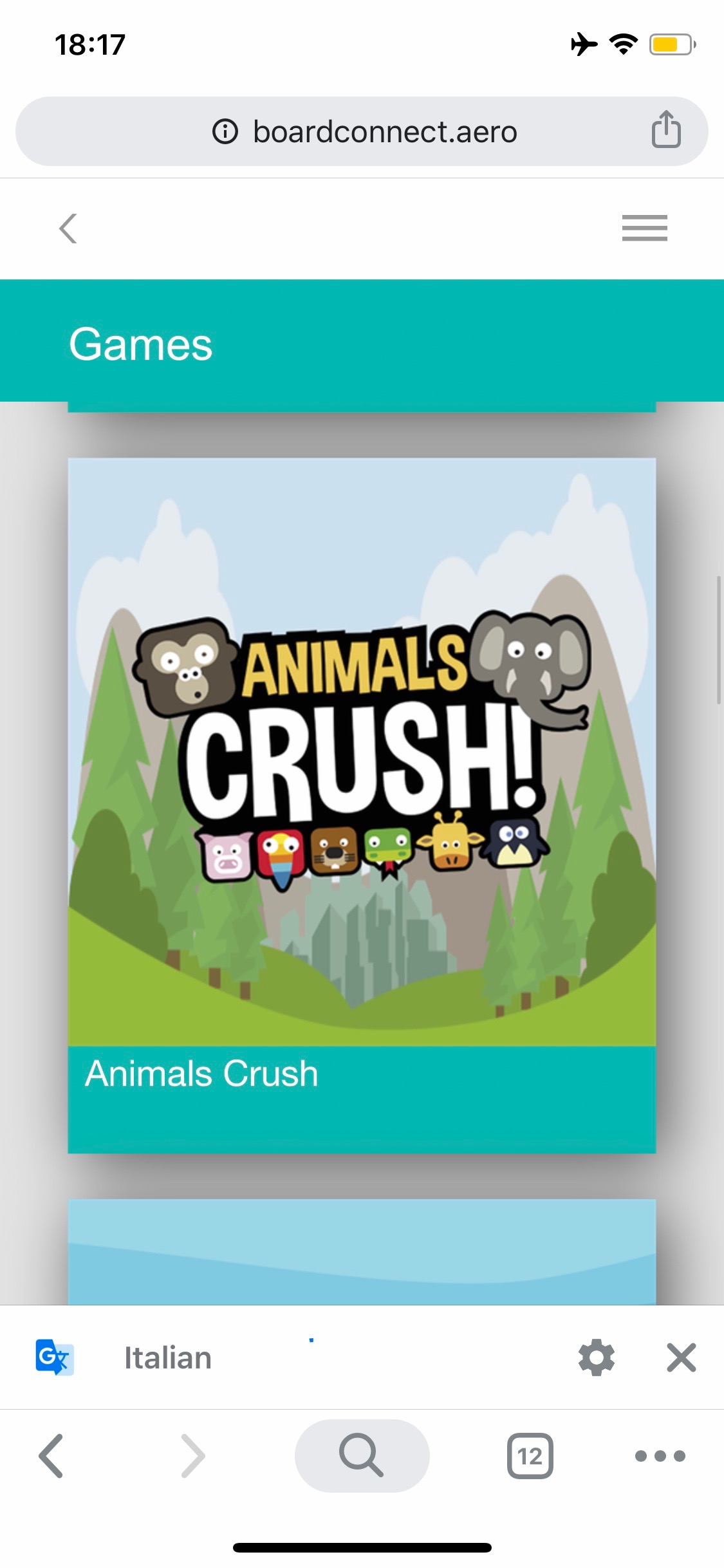The image size is (724, 1568).
Task: Share this page from the address bar
Action: (665, 131)
